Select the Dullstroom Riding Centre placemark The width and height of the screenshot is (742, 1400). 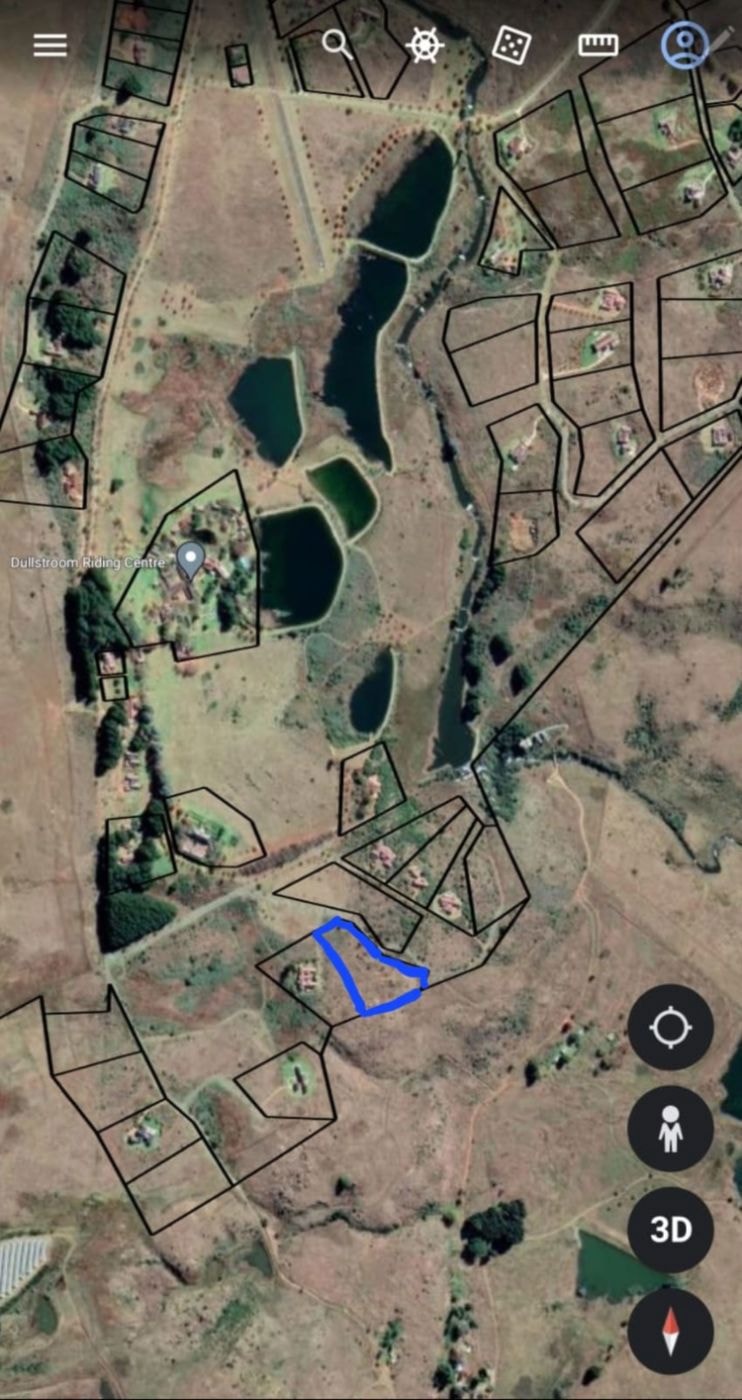190,558
